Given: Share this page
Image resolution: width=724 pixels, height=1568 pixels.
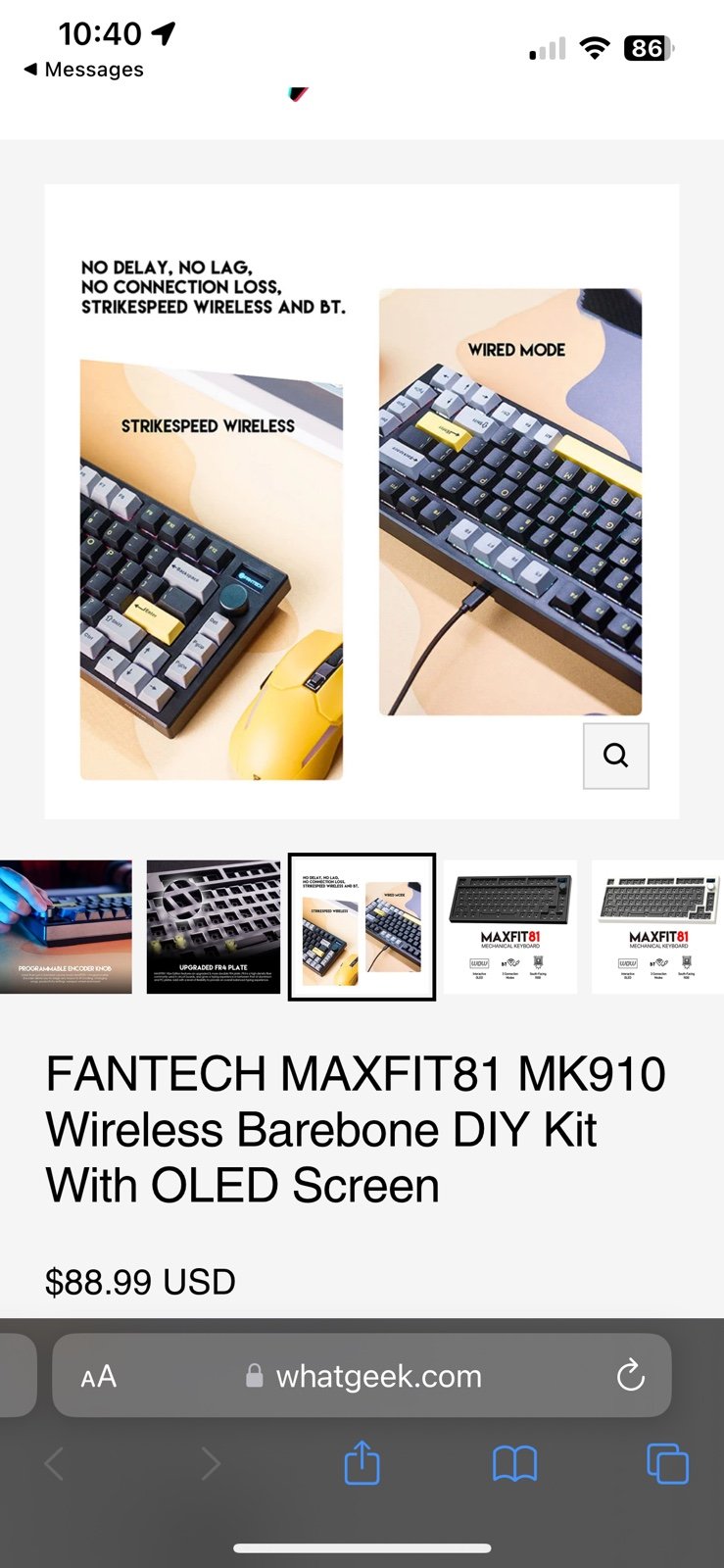Looking at the screenshot, I should pos(362,1463).
